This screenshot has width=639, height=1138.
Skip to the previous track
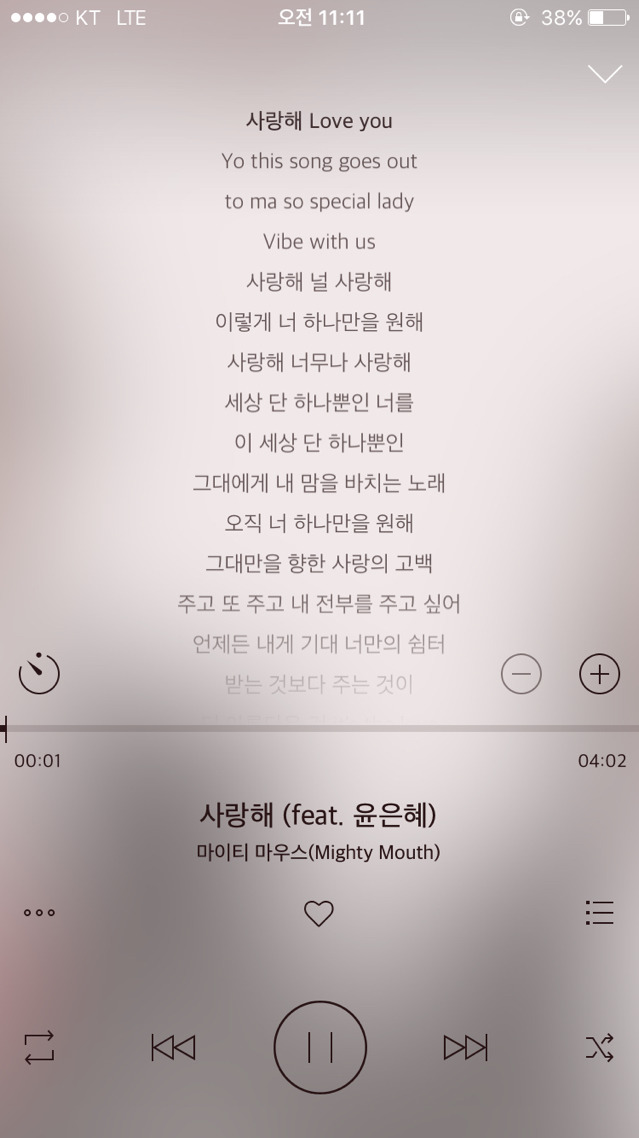point(173,1047)
